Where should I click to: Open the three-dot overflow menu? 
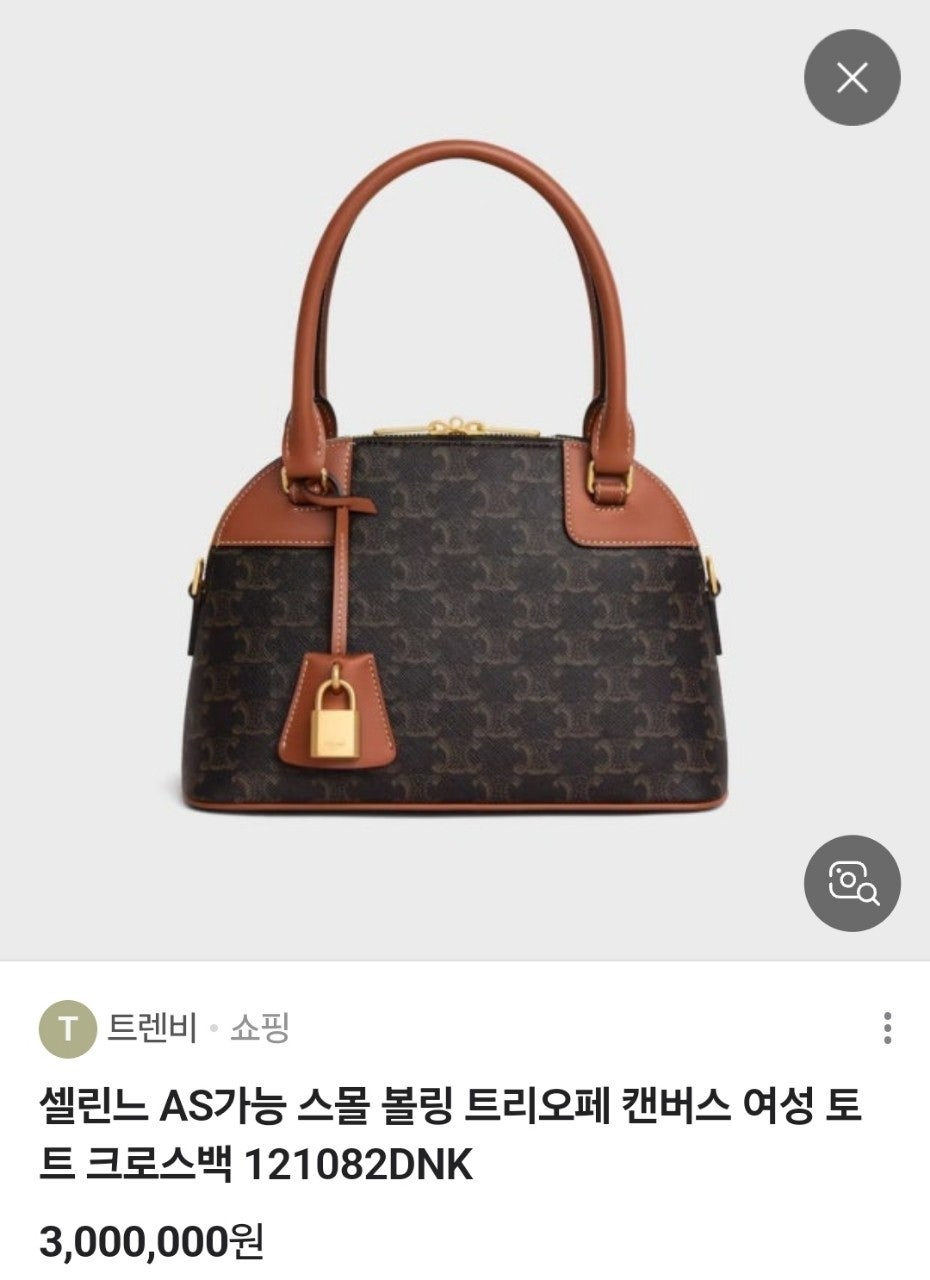tap(887, 1028)
